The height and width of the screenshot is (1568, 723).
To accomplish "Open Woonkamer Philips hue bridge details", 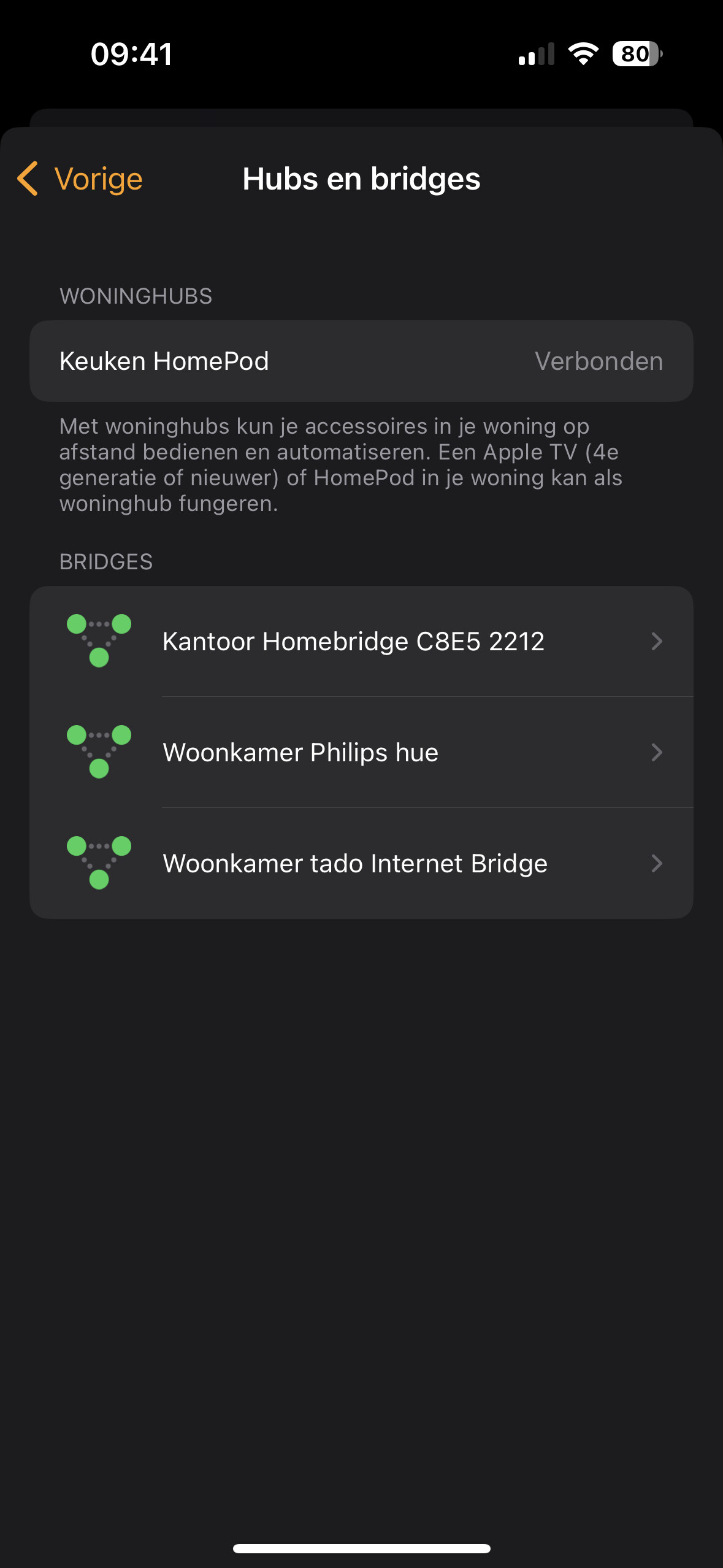I will pyautogui.click(x=361, y=753).
